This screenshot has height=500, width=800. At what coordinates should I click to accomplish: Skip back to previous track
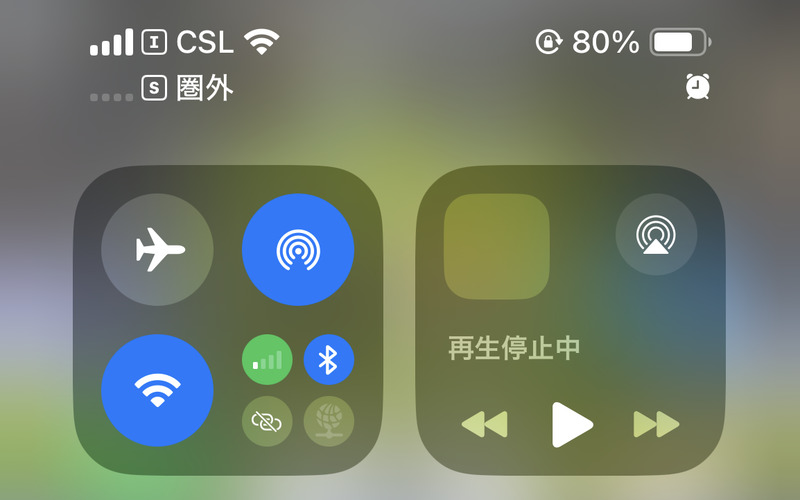485,425
